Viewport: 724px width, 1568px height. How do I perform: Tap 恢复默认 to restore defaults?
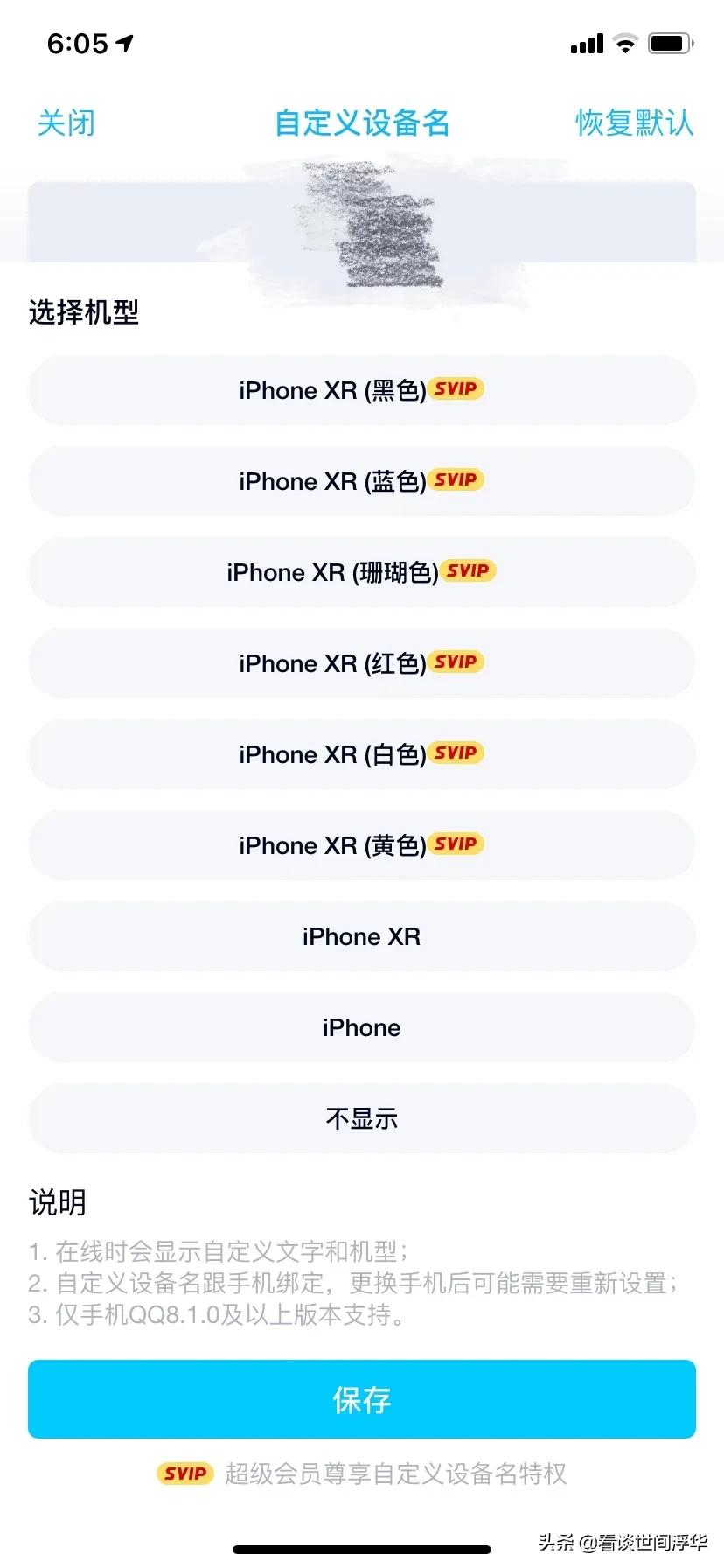(x=633, y=122)
